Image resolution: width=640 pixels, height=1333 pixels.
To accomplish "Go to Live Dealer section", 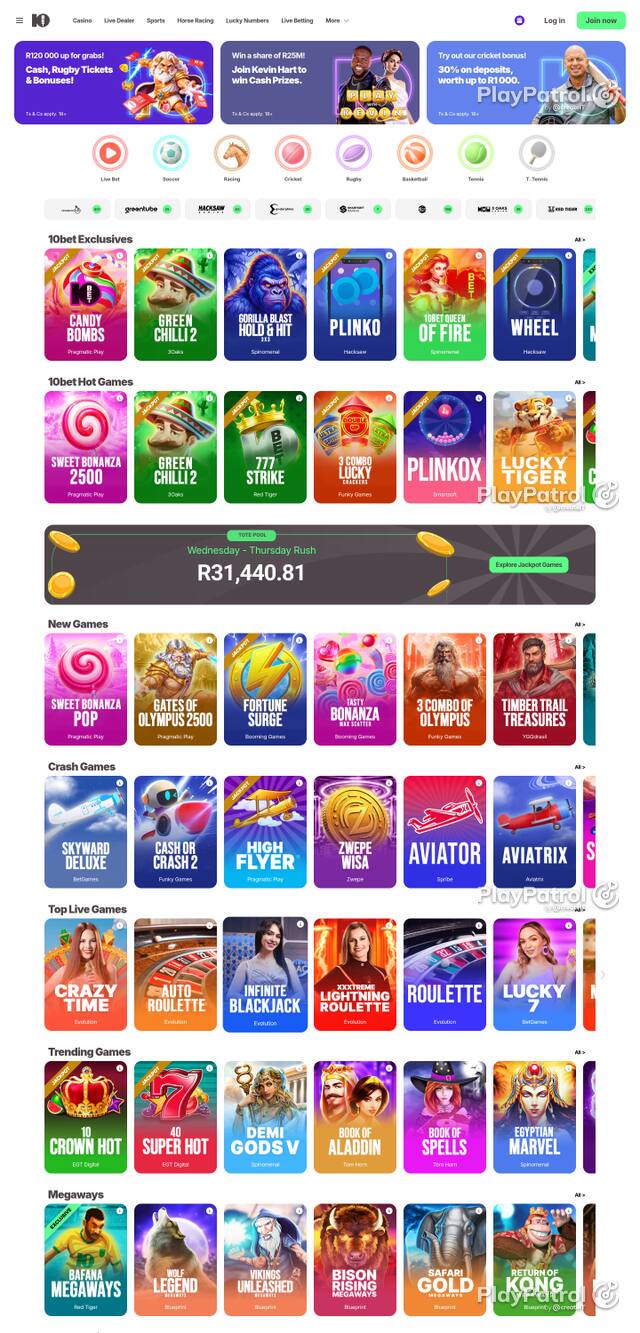I will click(x=118, y=20).
